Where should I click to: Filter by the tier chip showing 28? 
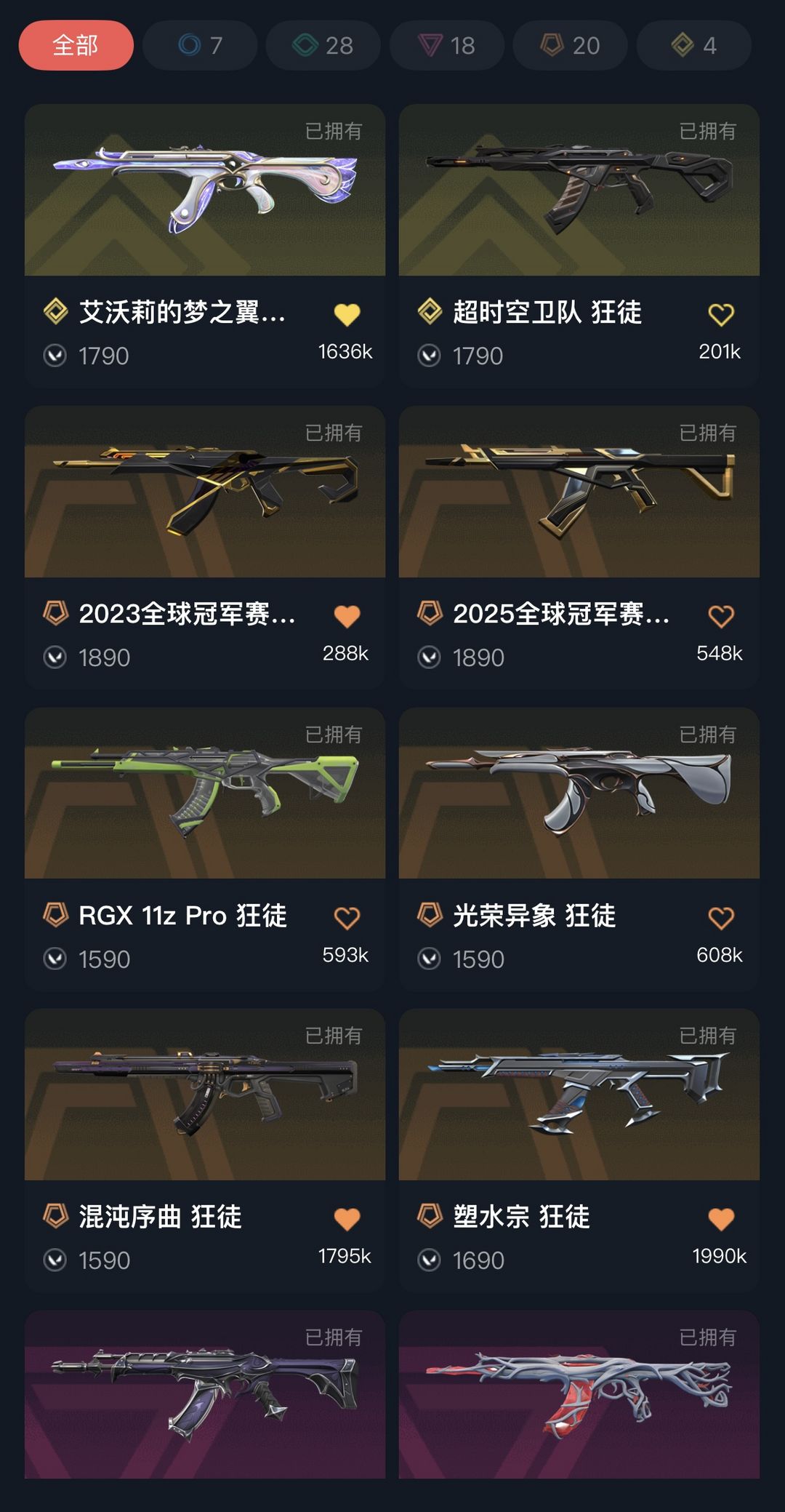[323, 45]
